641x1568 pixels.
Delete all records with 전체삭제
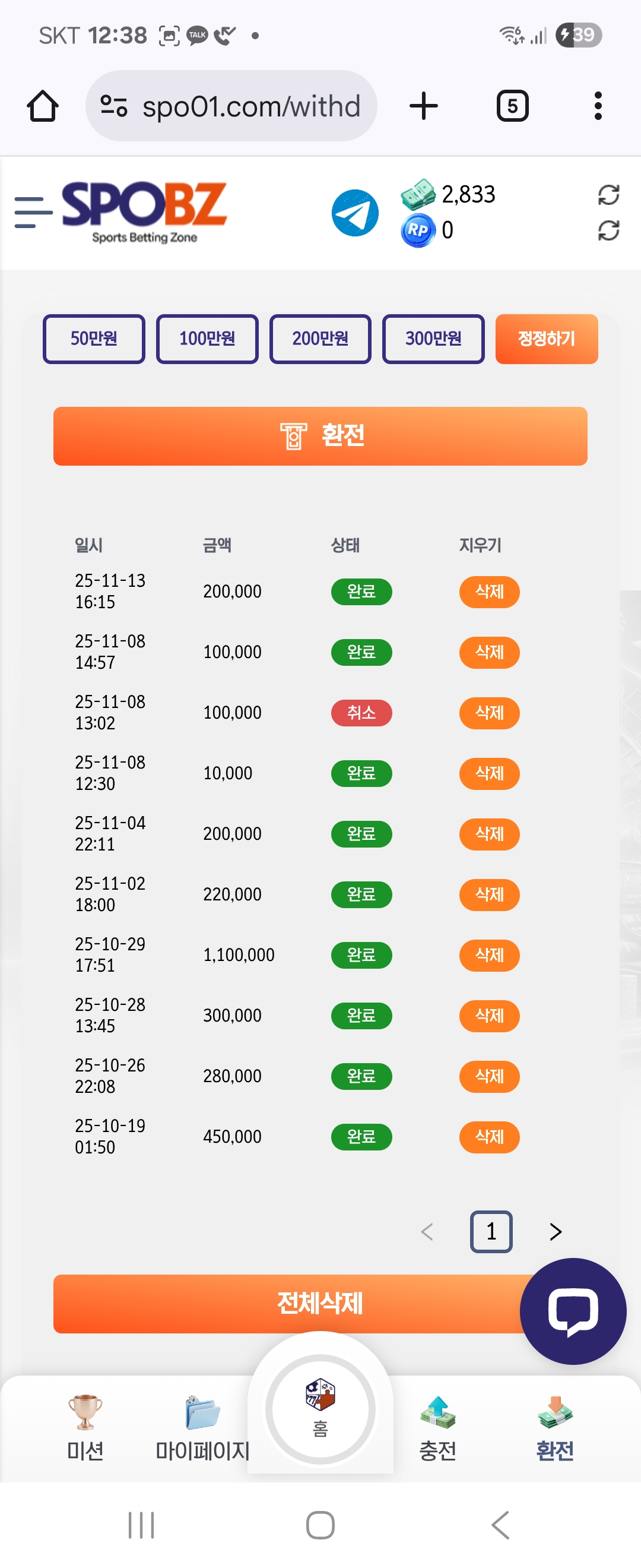pyautogui.click(x=286, y=1303)
